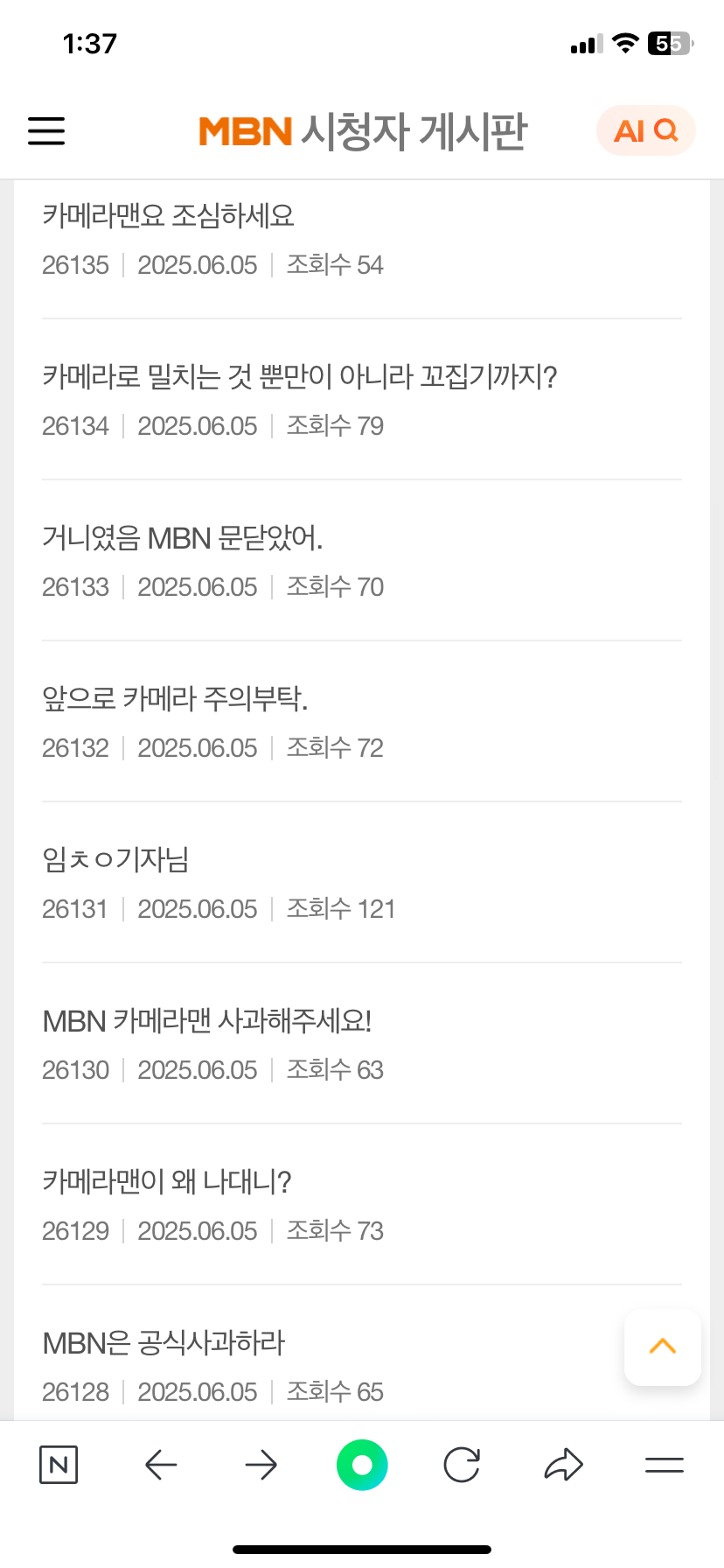Viewport: 724px width, 1568px height.
Task: Open the hamburger menu
Action: click(x=45, y=130)
